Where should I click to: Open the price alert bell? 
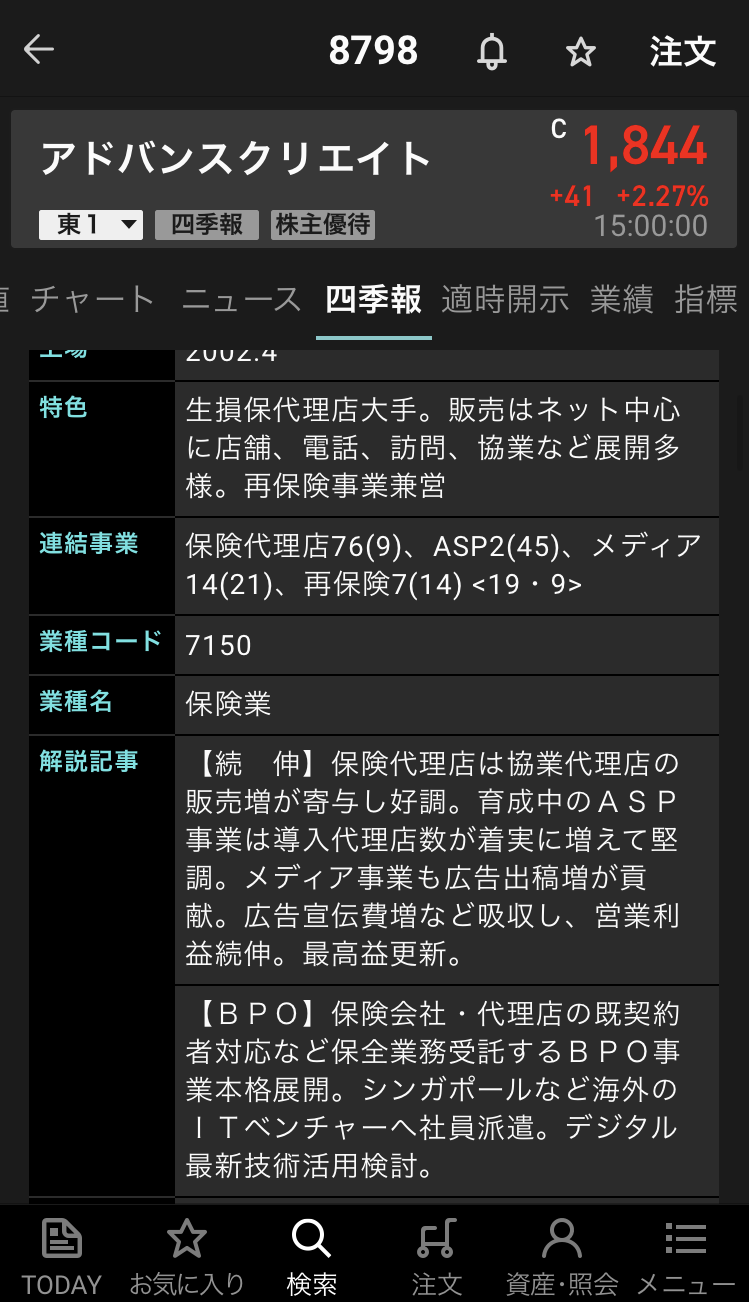tap(491, 52)
